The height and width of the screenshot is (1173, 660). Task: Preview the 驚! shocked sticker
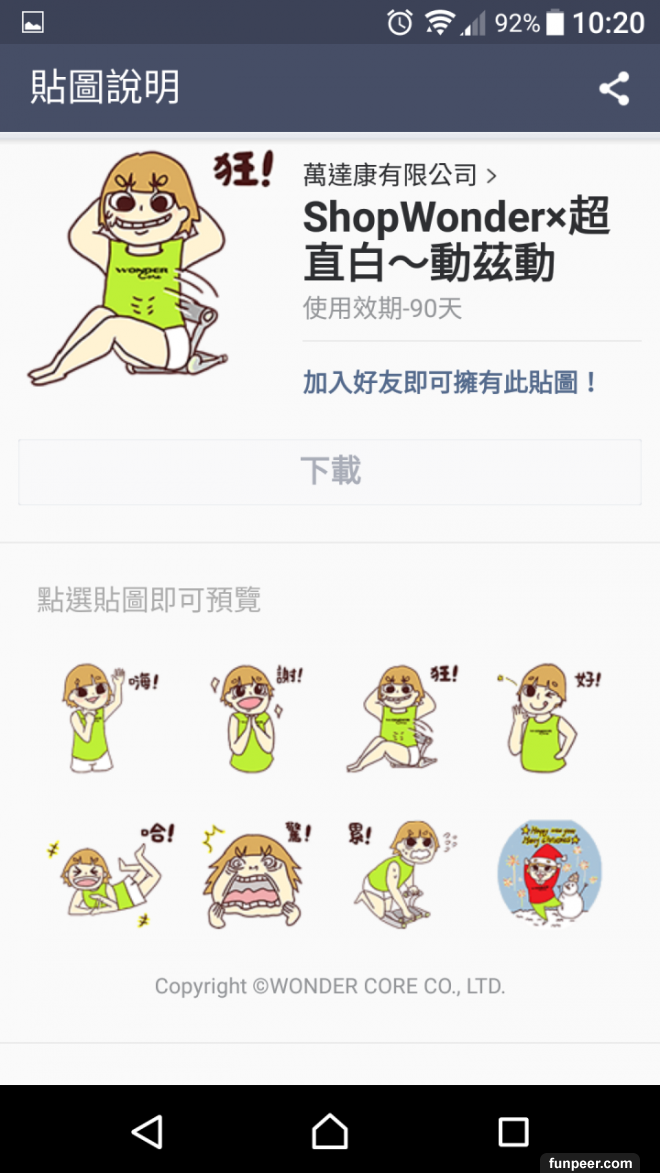(255, 872)
